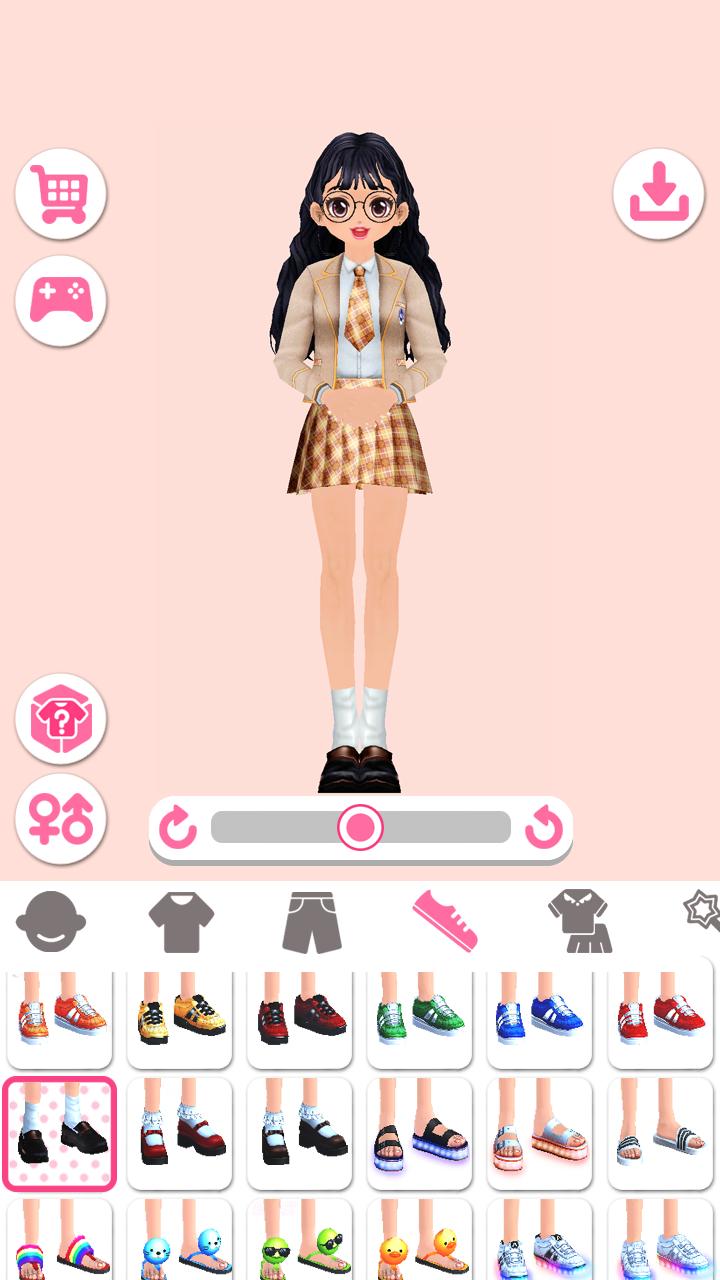Open the tops category tab
Viewport: 720px width, 1280px height.
(x=181, y=921)
